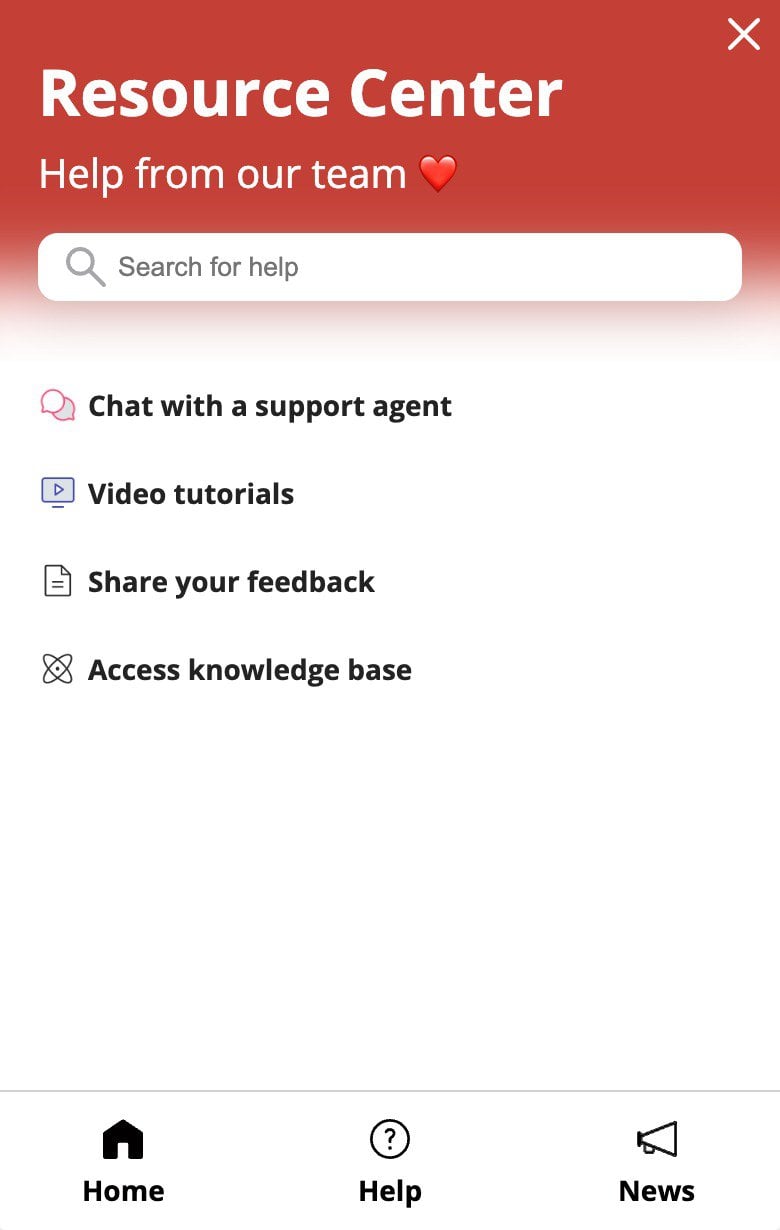Open the News tab
Screen dimensions: 780x1230
[656, 1160]
